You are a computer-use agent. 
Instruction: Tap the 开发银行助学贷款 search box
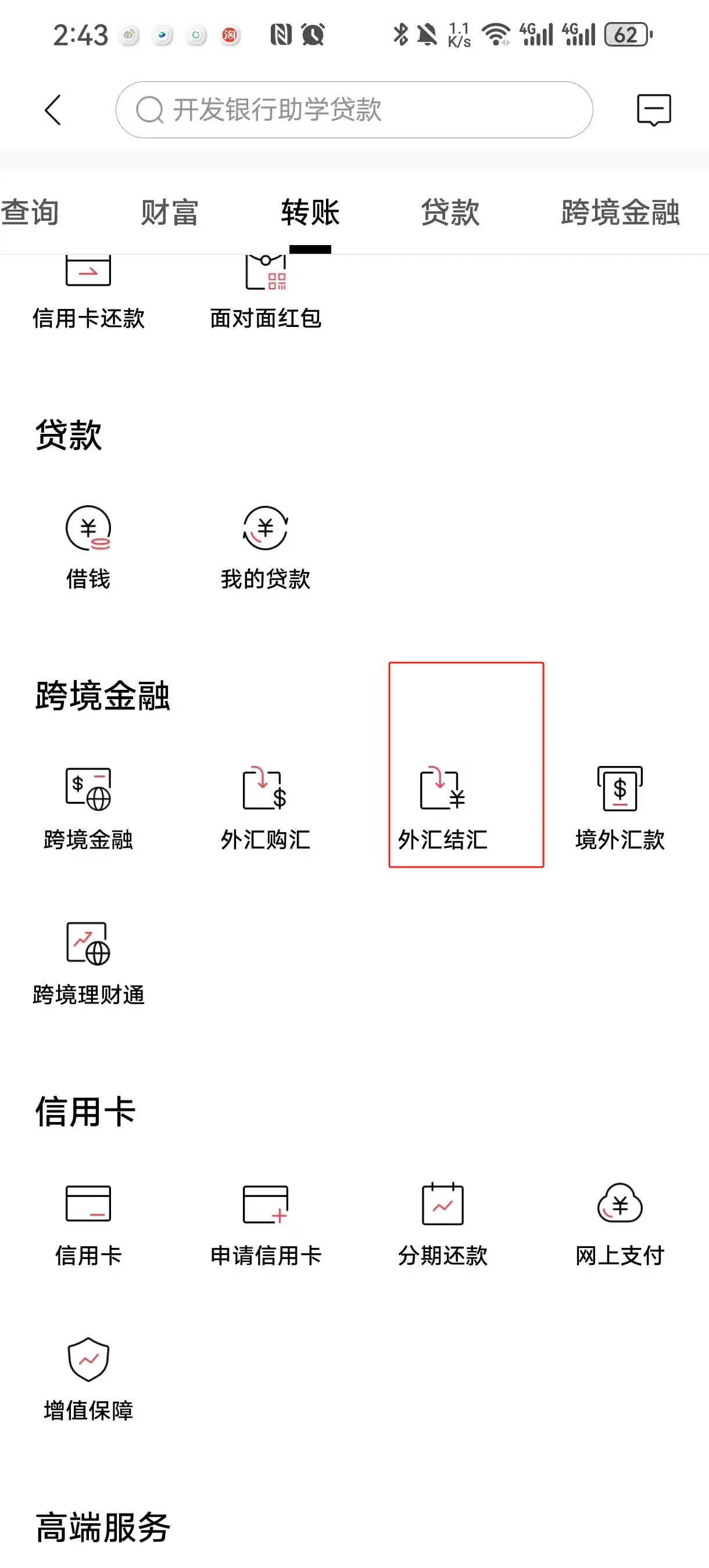354,110
